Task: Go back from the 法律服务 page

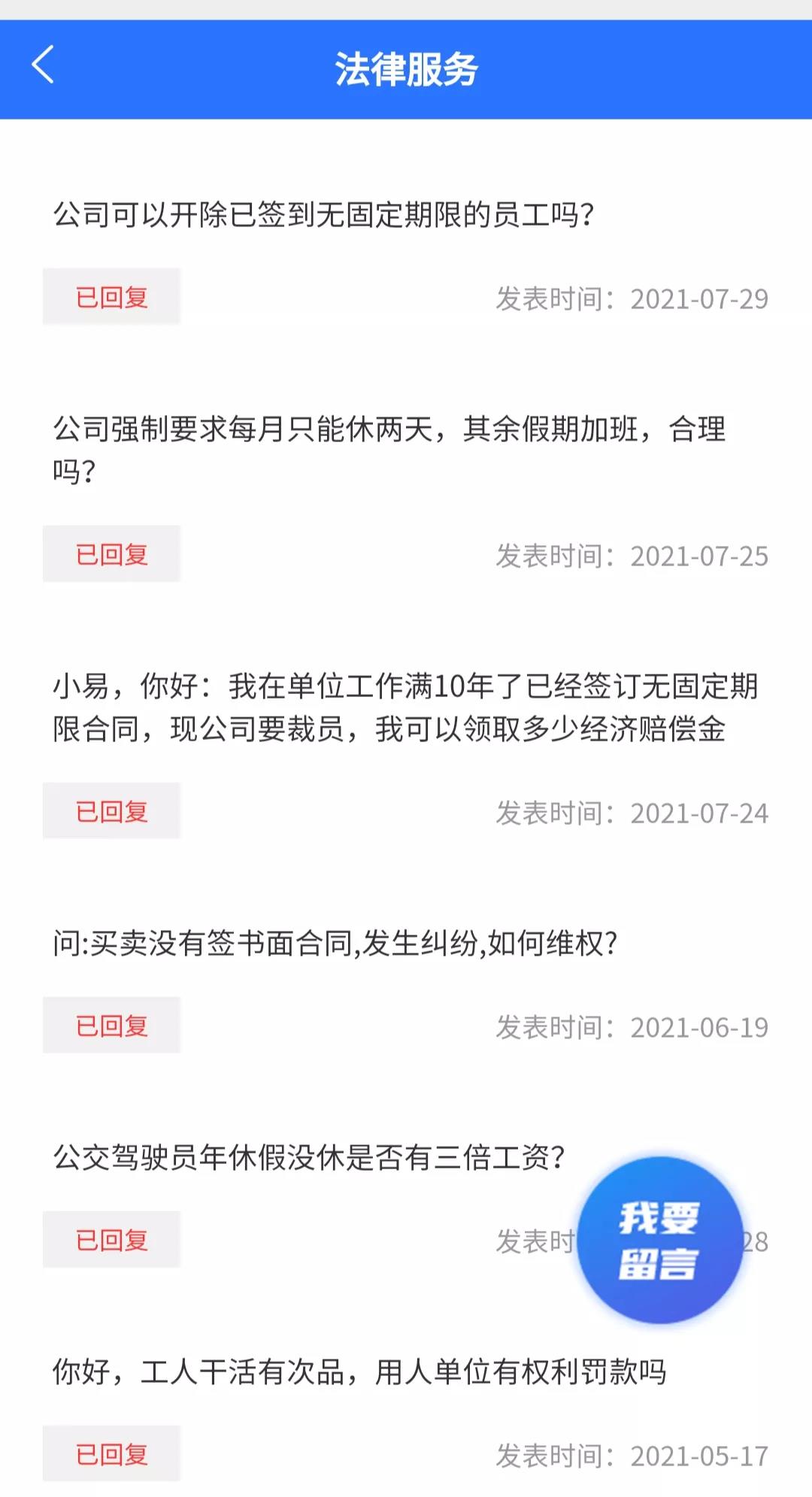Action: click(43, 65)
